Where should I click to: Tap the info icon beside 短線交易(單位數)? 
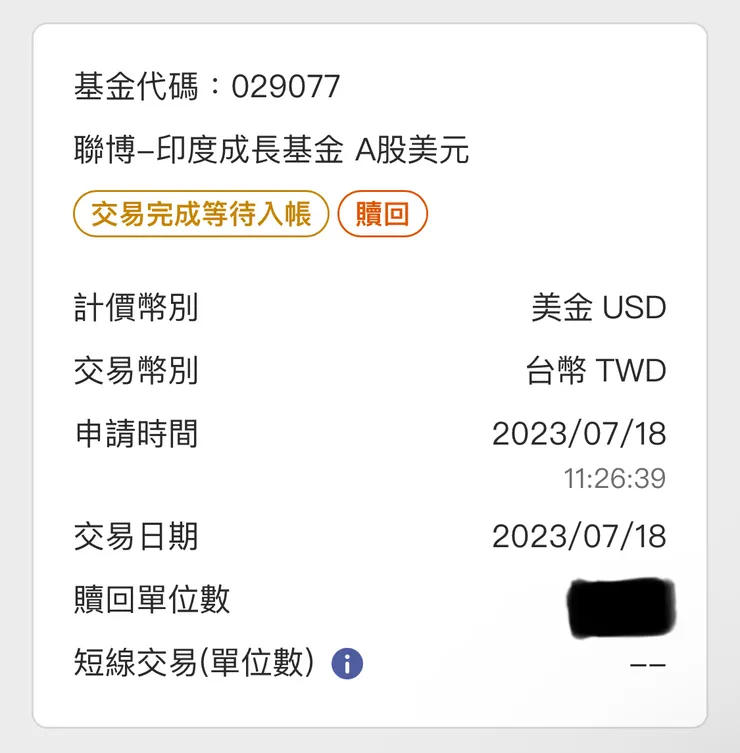[347, 662]
